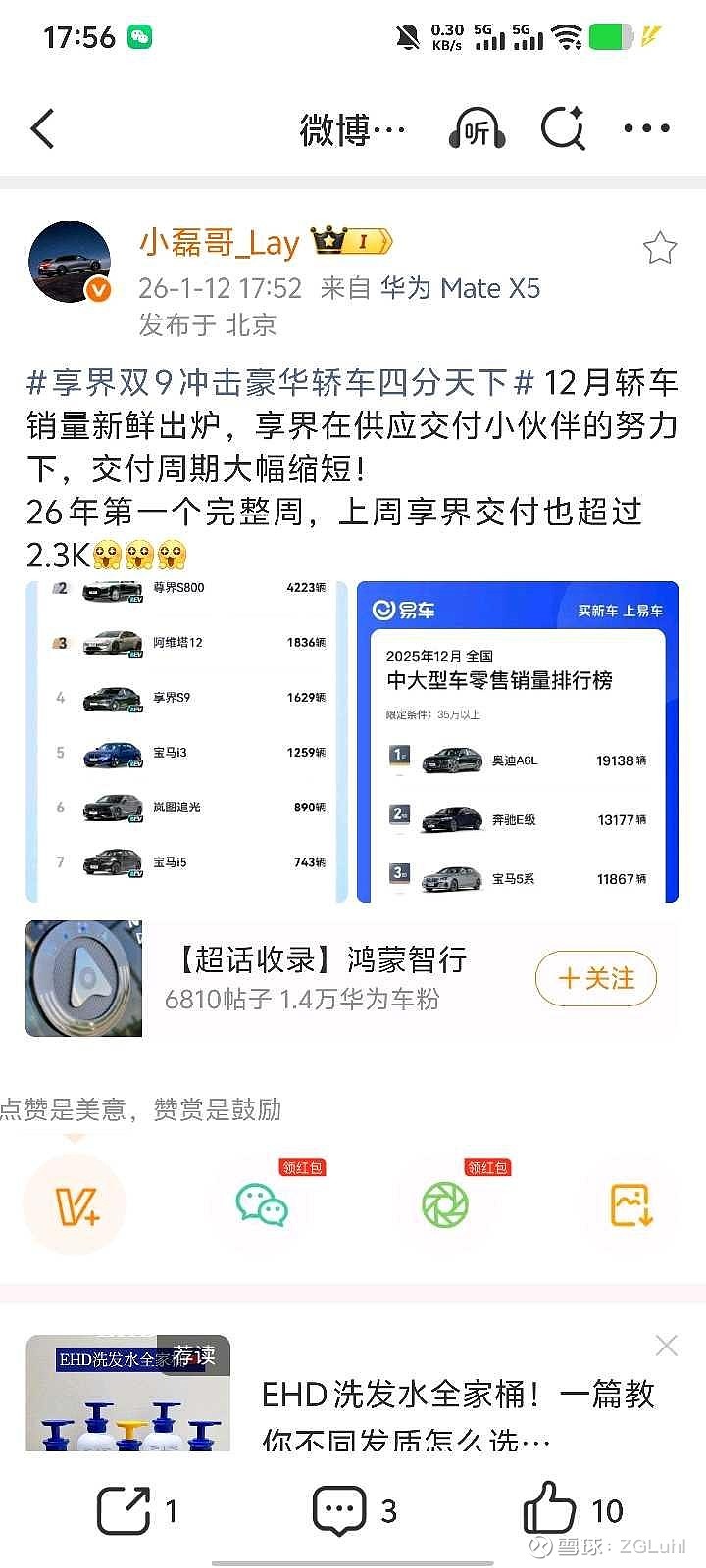Open the more options (...) menu
Viewport: 706px width, 1568px height.
(647, 128)
